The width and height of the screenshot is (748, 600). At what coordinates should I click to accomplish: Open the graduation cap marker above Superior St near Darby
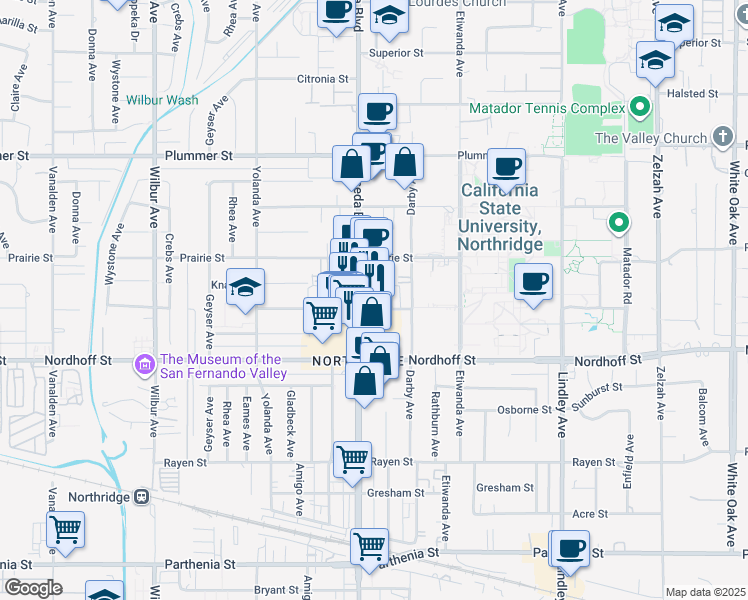pos(388,17)
